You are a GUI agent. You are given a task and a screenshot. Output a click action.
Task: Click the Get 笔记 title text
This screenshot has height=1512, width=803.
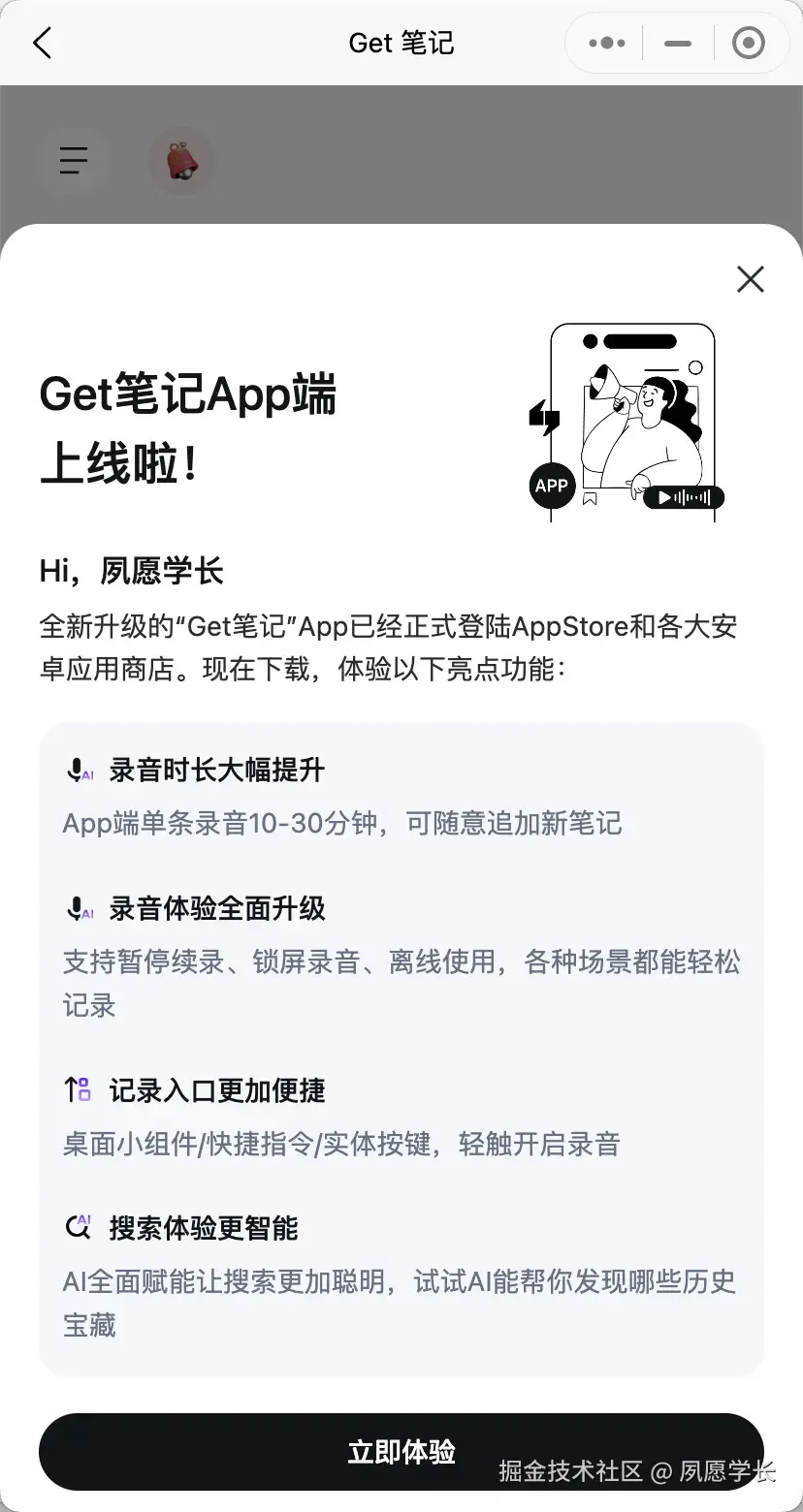[x=401, y=43]
